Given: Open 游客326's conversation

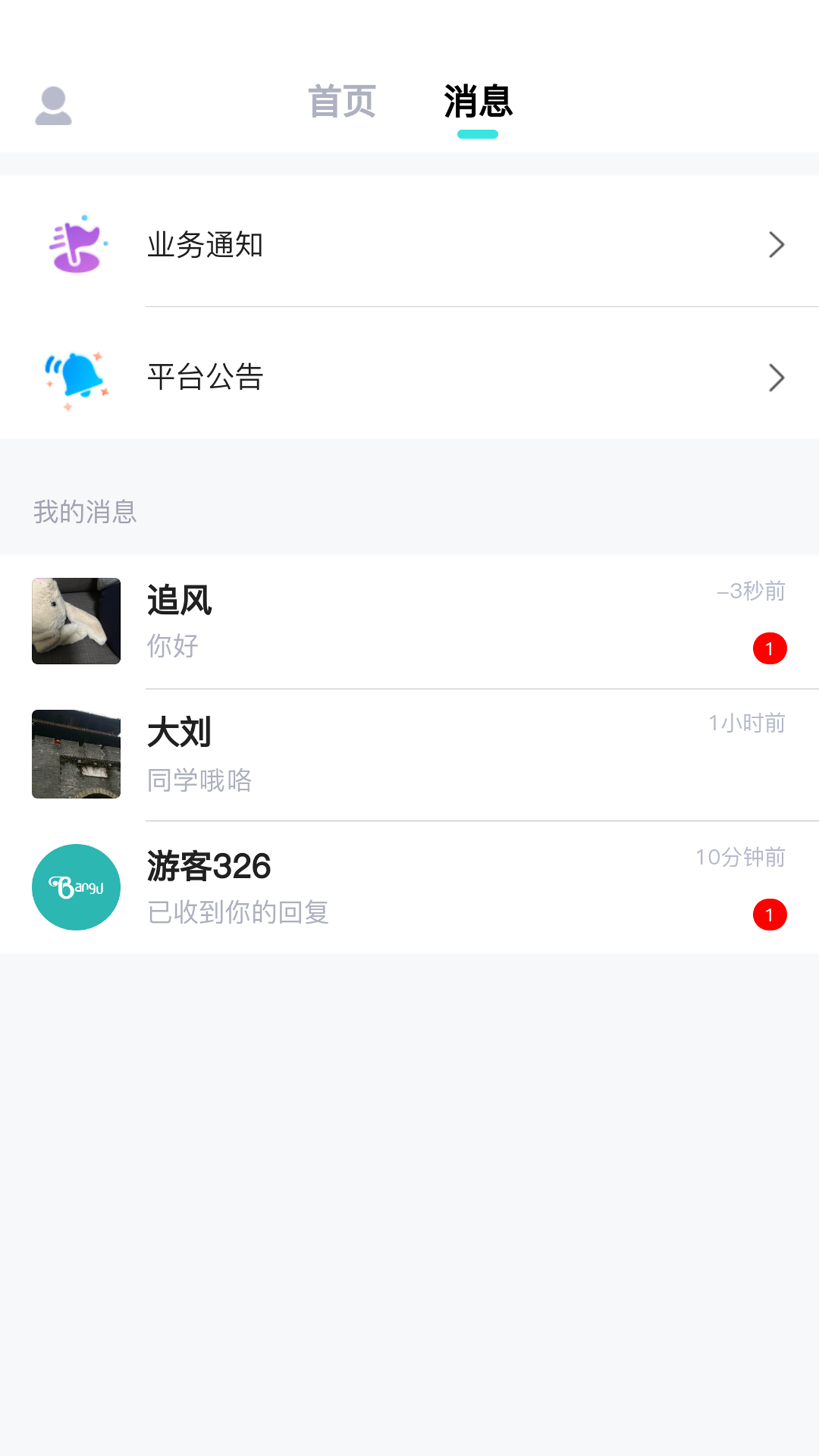Looking at the screenshot, I should (x=409, y=886).
